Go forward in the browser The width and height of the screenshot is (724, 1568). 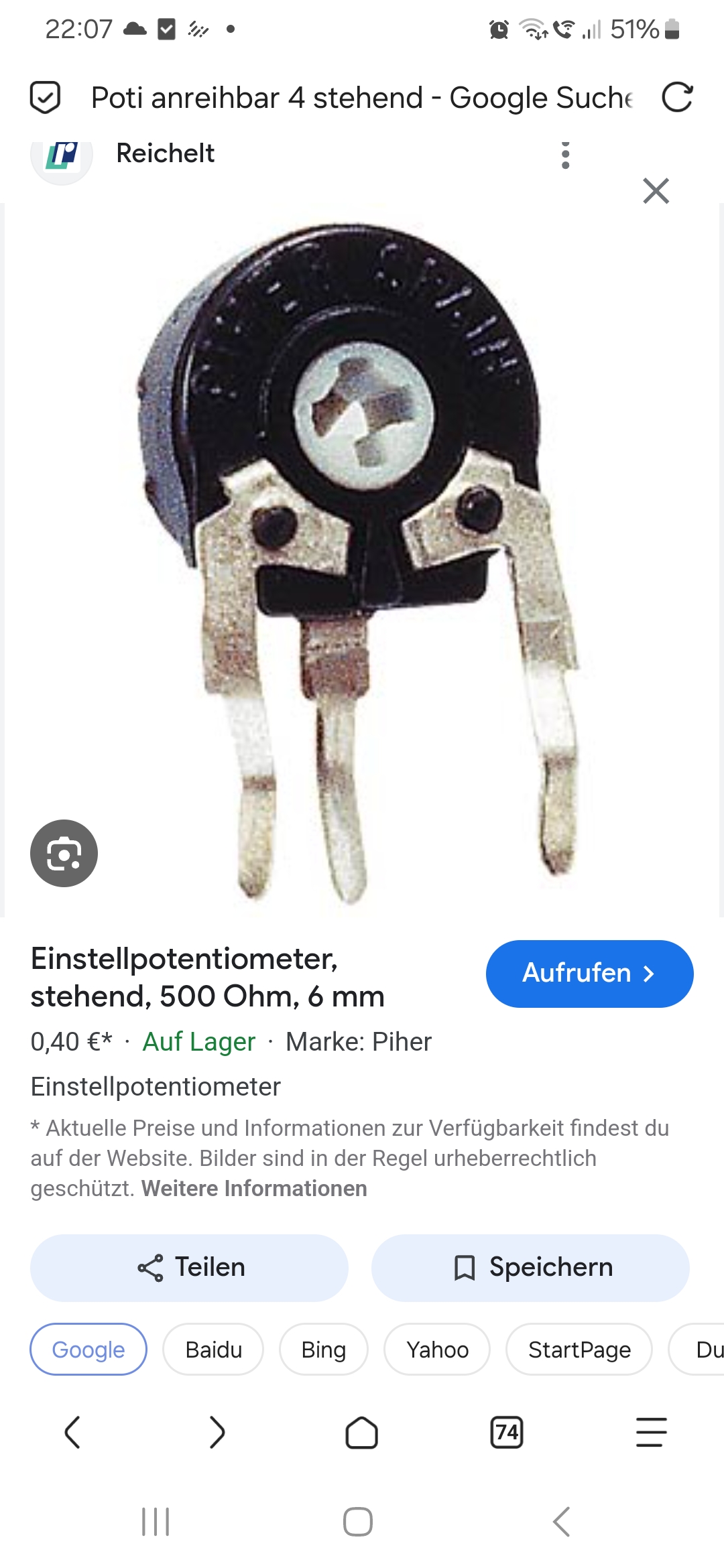pyautogui.click(x=217, y=1433)
